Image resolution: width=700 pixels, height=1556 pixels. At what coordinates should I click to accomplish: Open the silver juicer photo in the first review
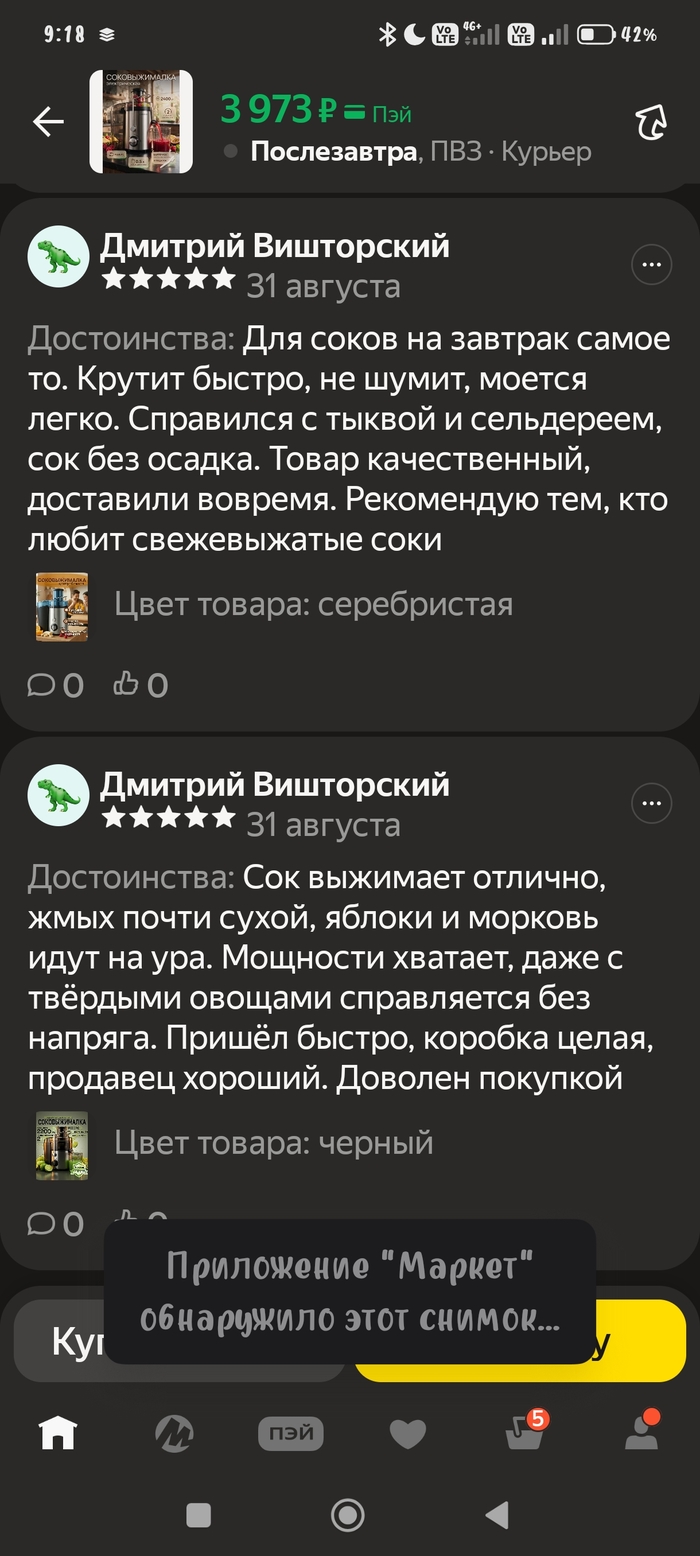point(62,607)
